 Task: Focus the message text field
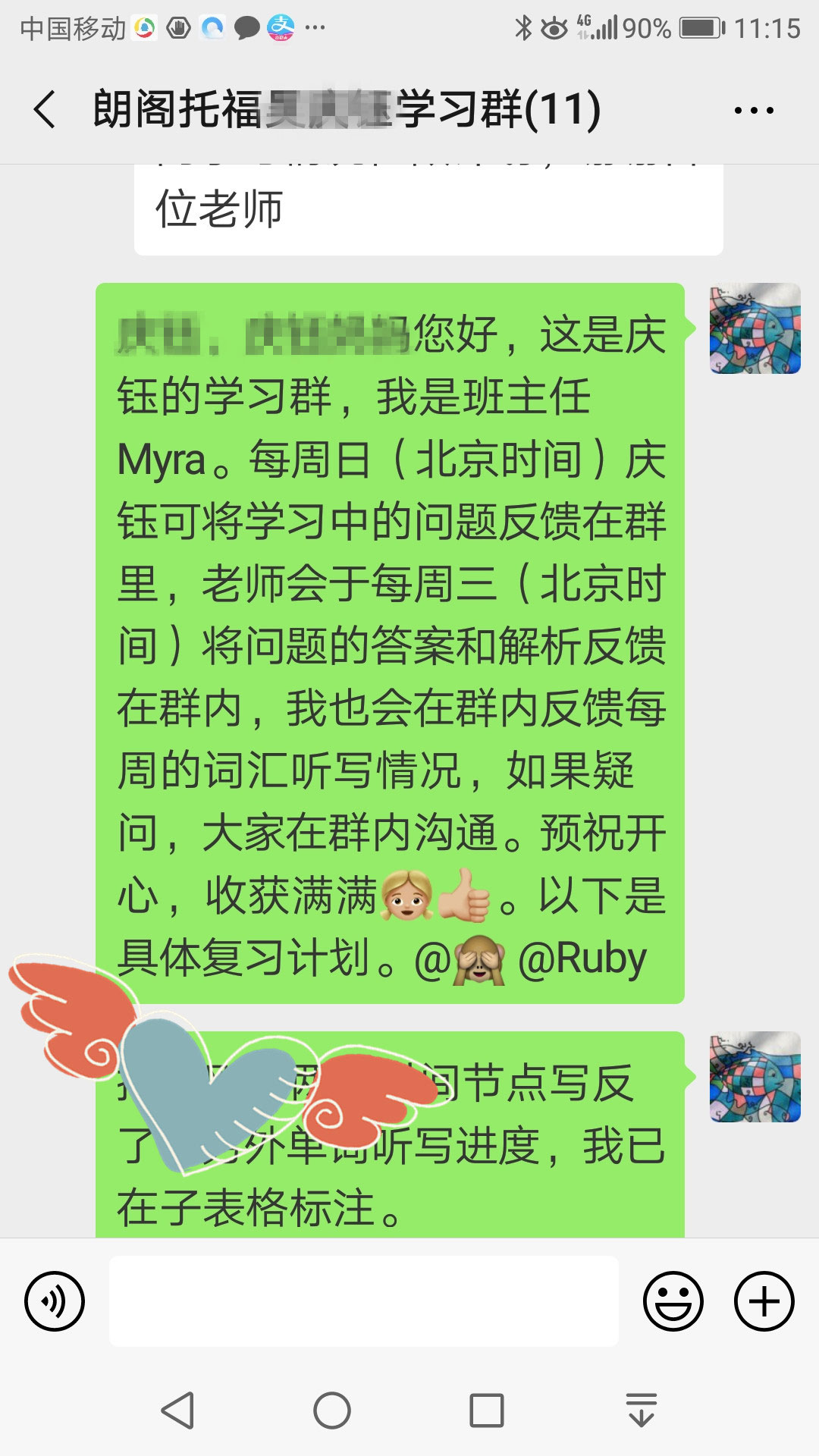(364, 1301)
